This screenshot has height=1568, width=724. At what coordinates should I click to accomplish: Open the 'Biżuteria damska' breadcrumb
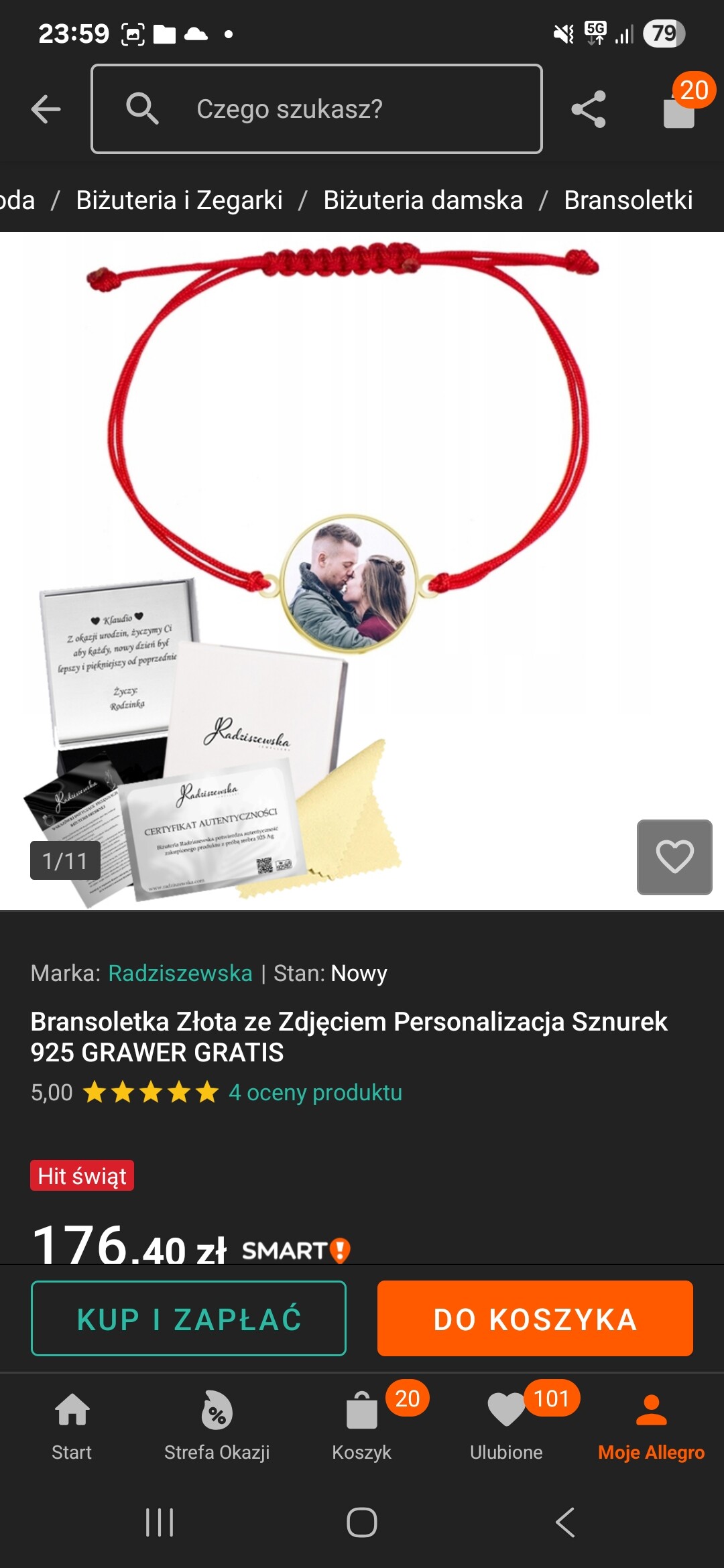(x=422, y=200)
